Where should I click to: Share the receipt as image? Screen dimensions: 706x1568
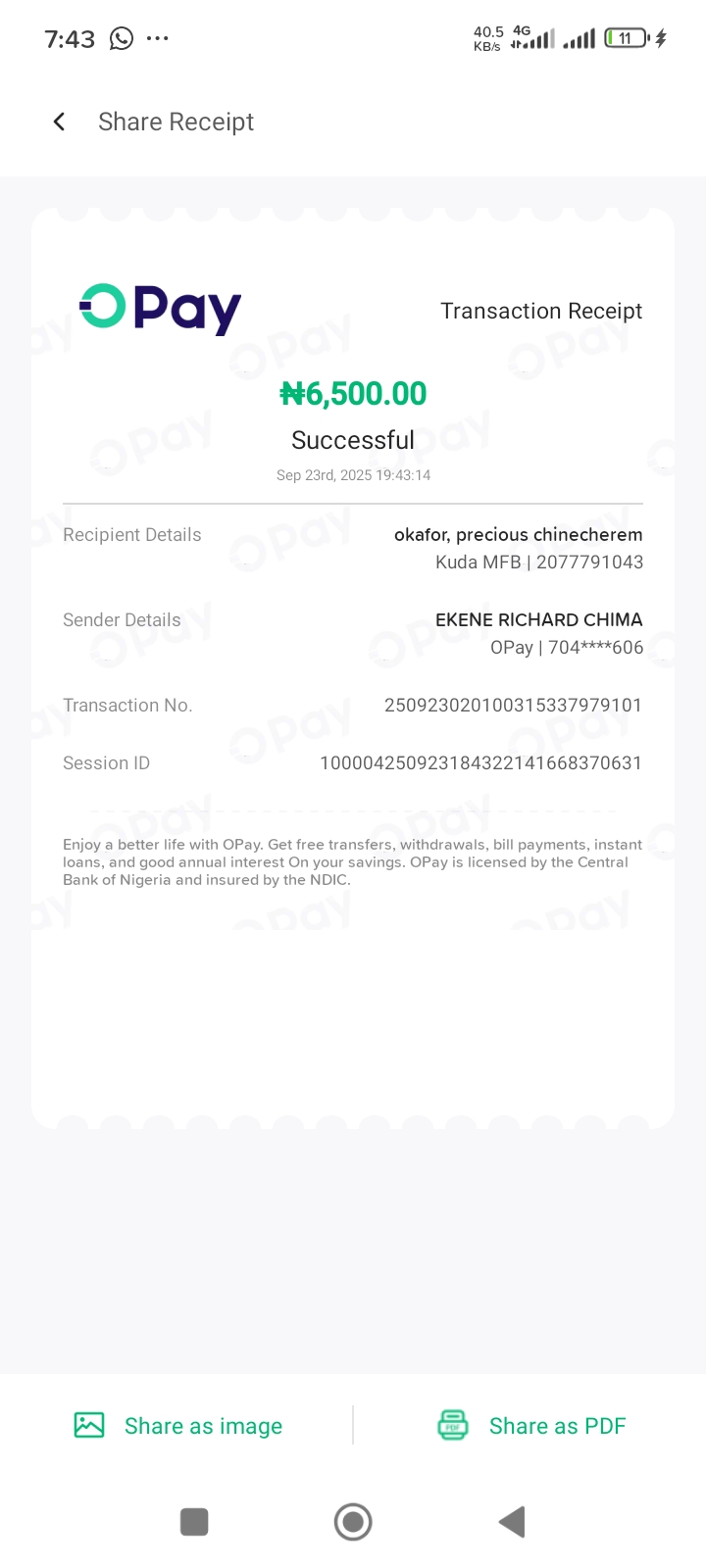point(178,1426)
